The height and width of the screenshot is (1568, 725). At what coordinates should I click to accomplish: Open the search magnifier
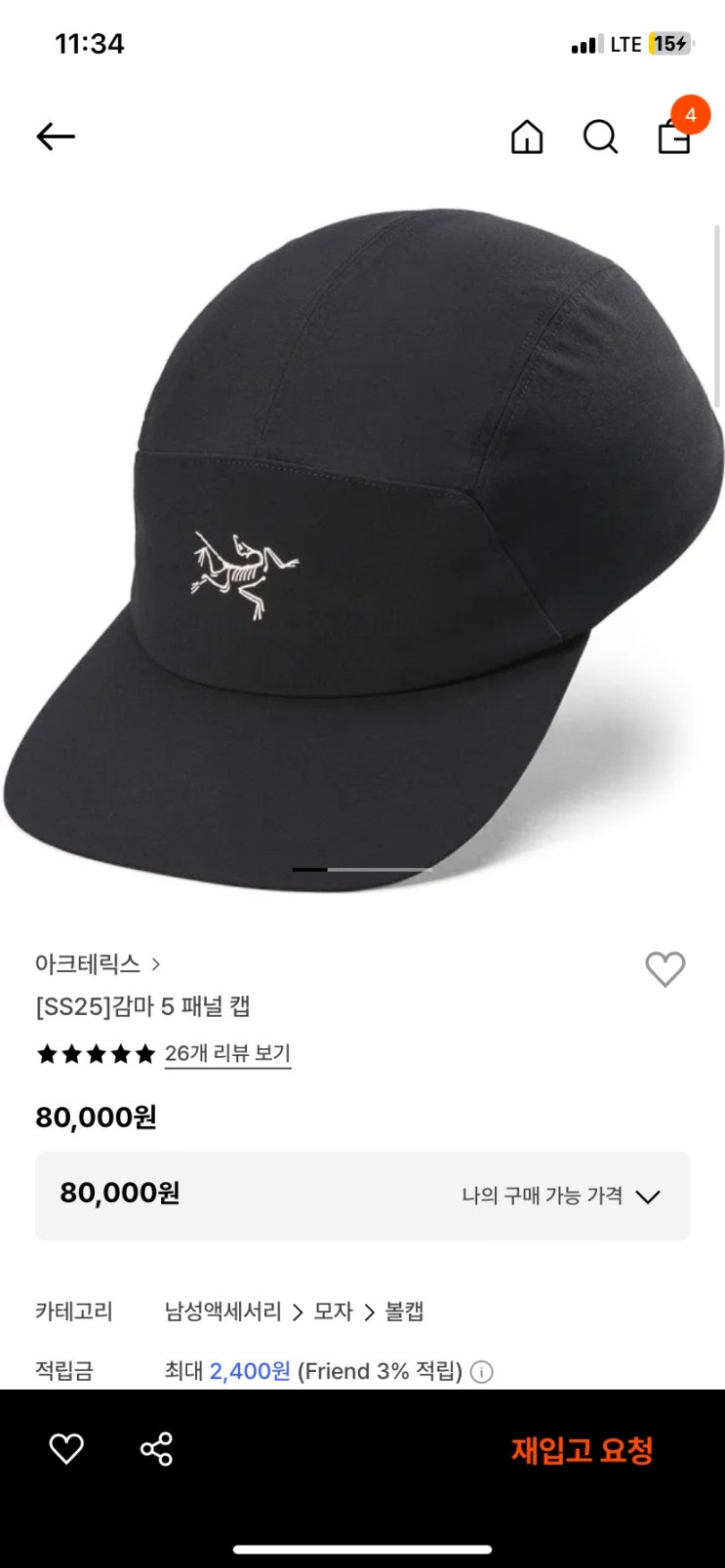pyautogui.click(x=600, y=137)
